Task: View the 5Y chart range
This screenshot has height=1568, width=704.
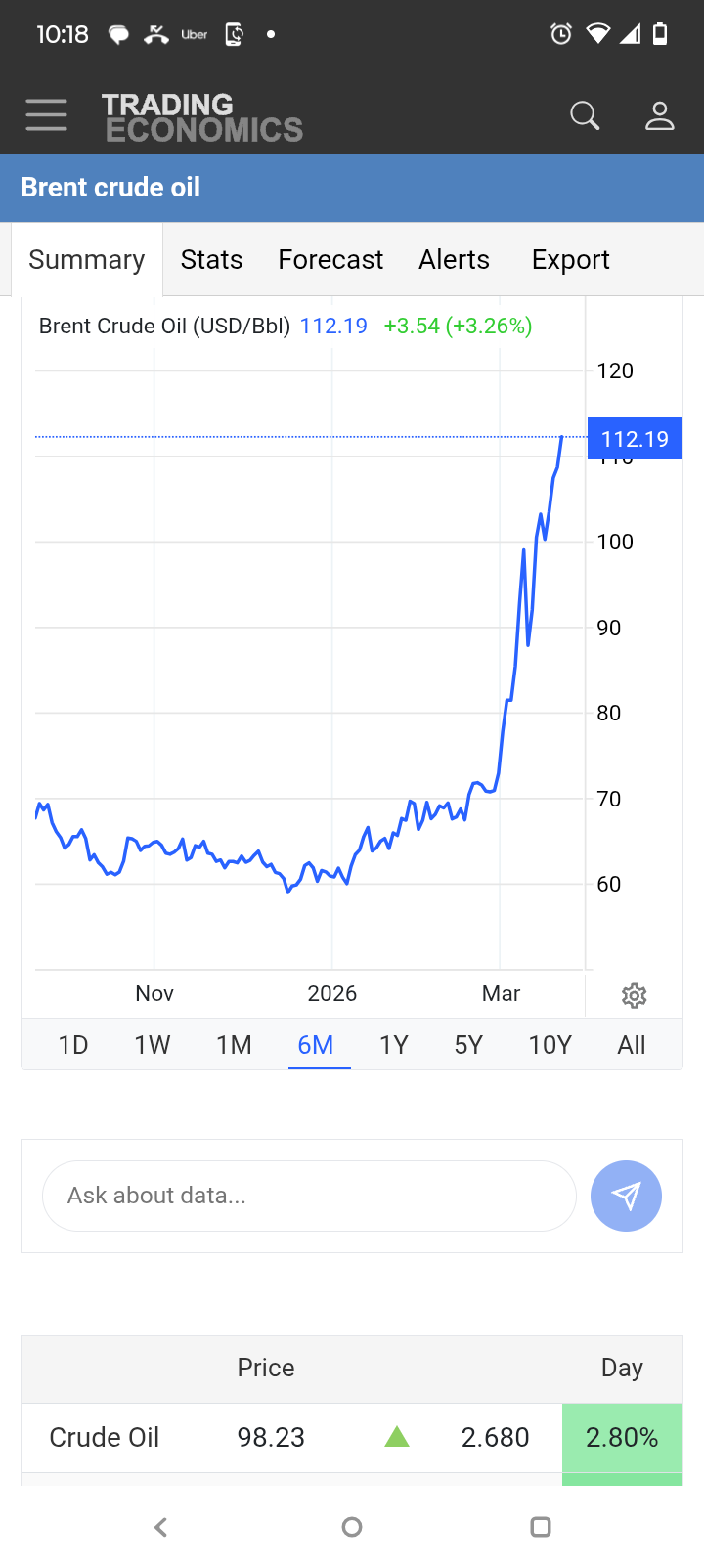Action: pos(468,1045)
